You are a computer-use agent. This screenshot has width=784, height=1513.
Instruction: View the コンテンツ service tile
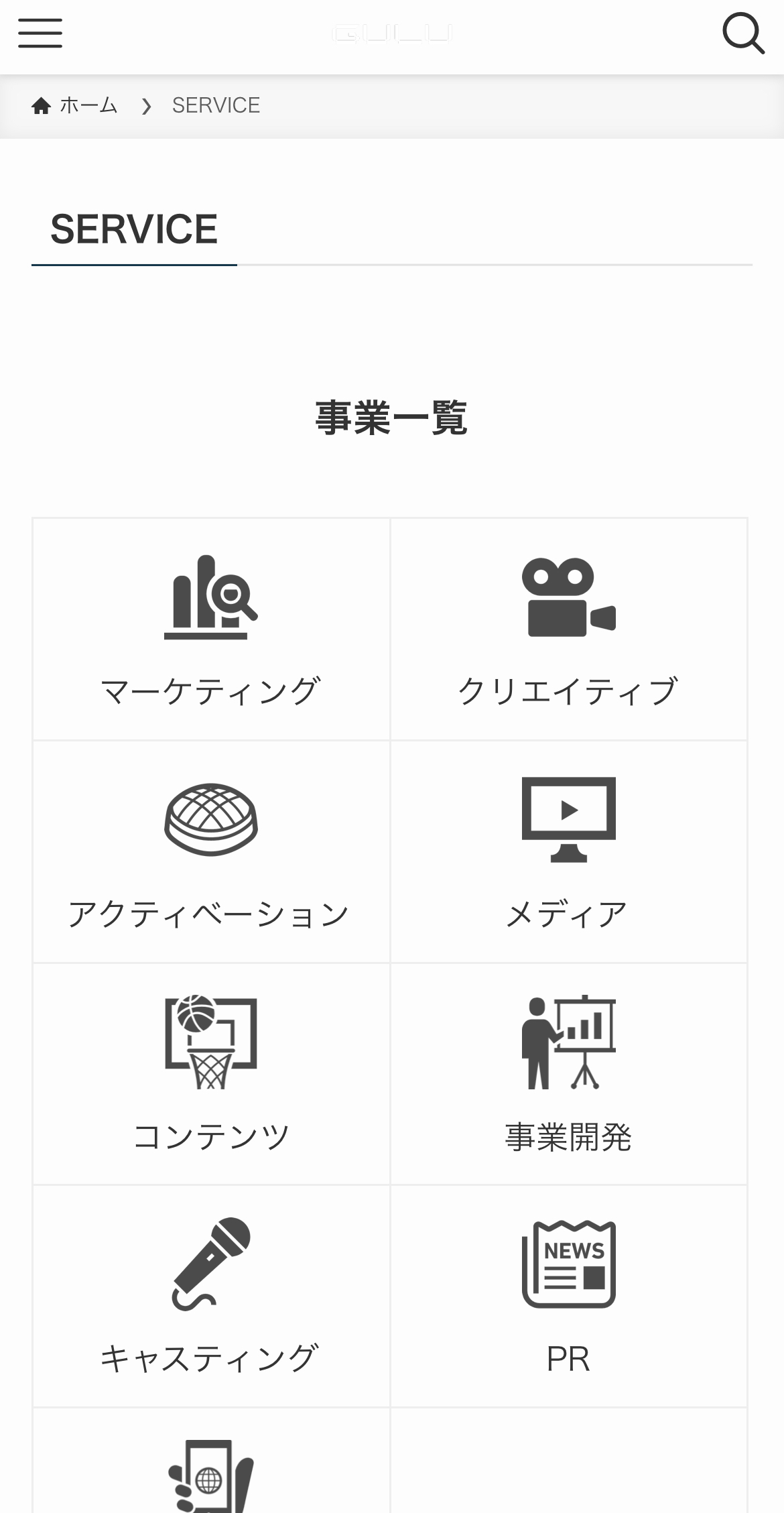pos(211,1074)
